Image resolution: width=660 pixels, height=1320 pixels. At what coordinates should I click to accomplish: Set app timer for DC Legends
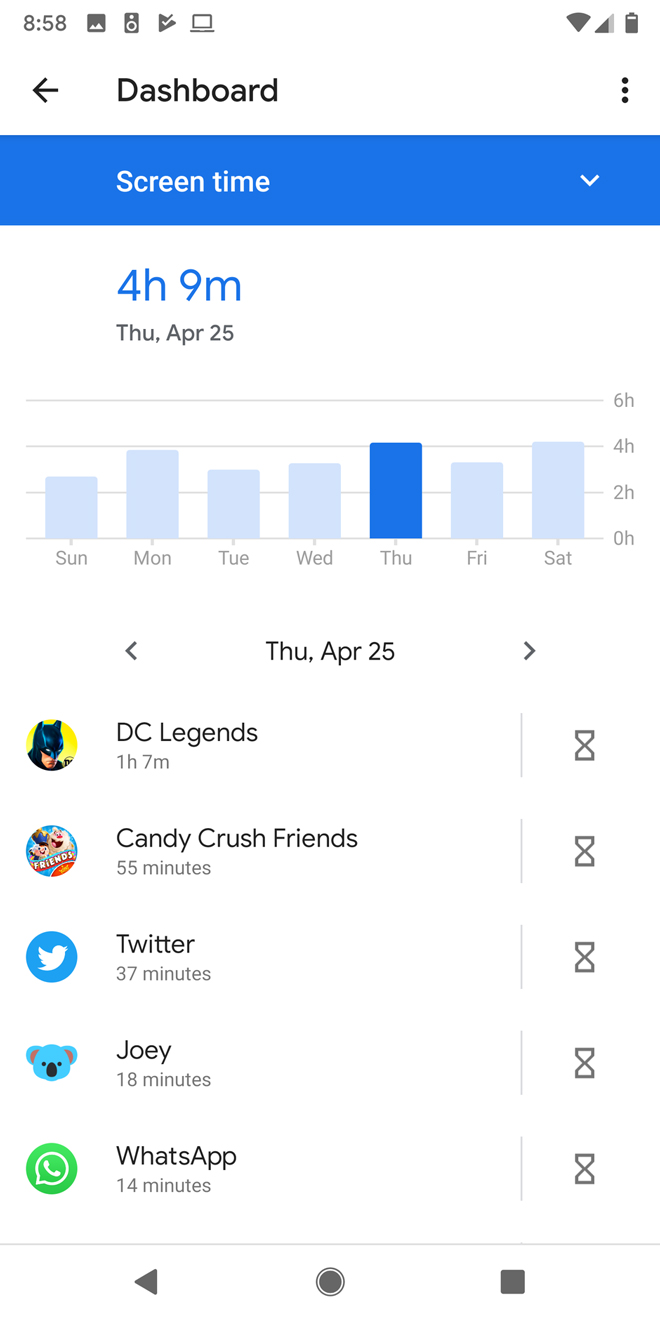point(585,745)
